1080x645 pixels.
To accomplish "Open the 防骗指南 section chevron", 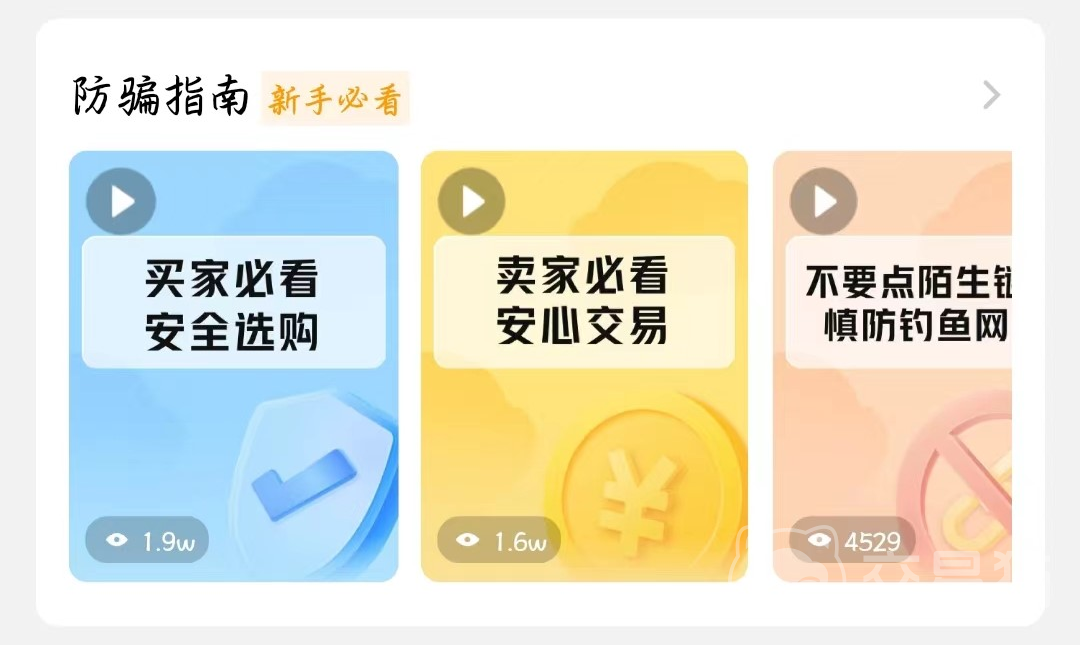I will pos(991,96).
